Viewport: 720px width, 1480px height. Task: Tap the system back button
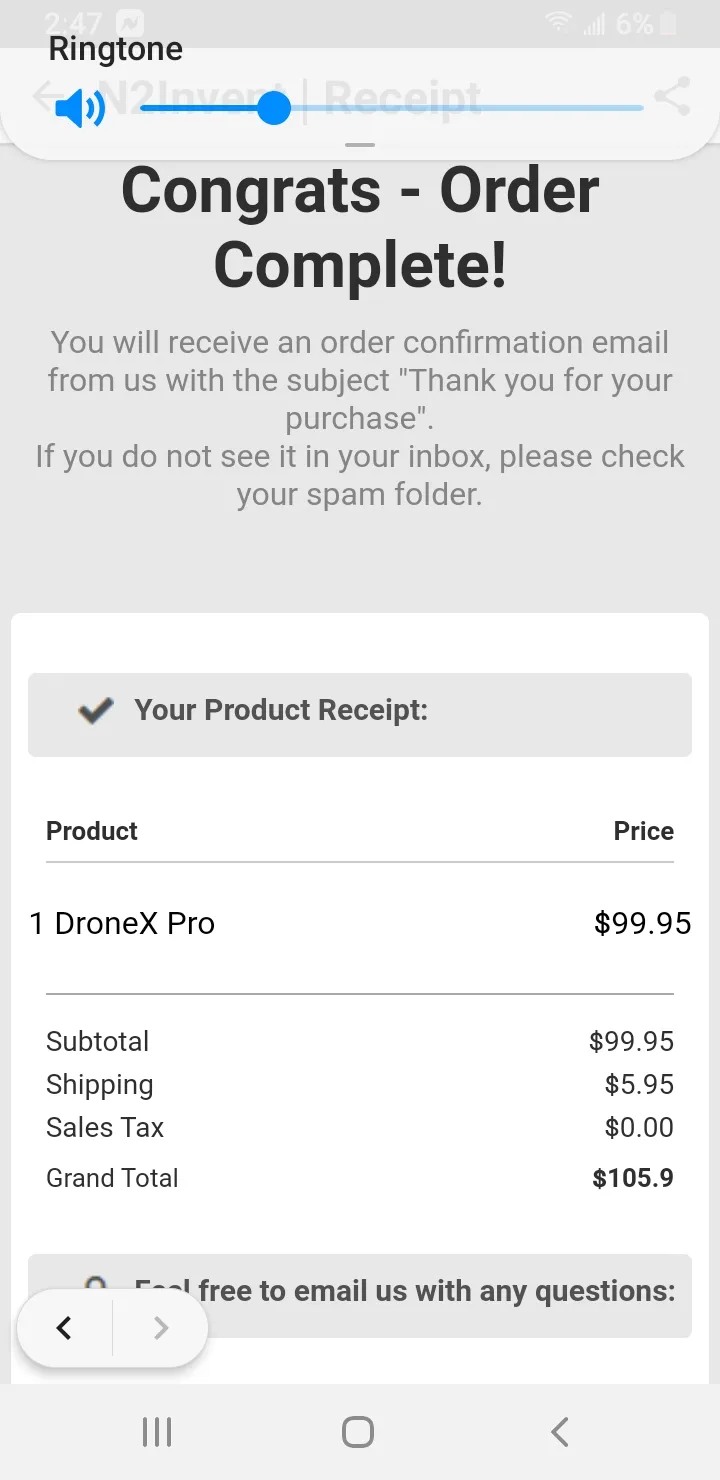click(x=560, y=1432)
